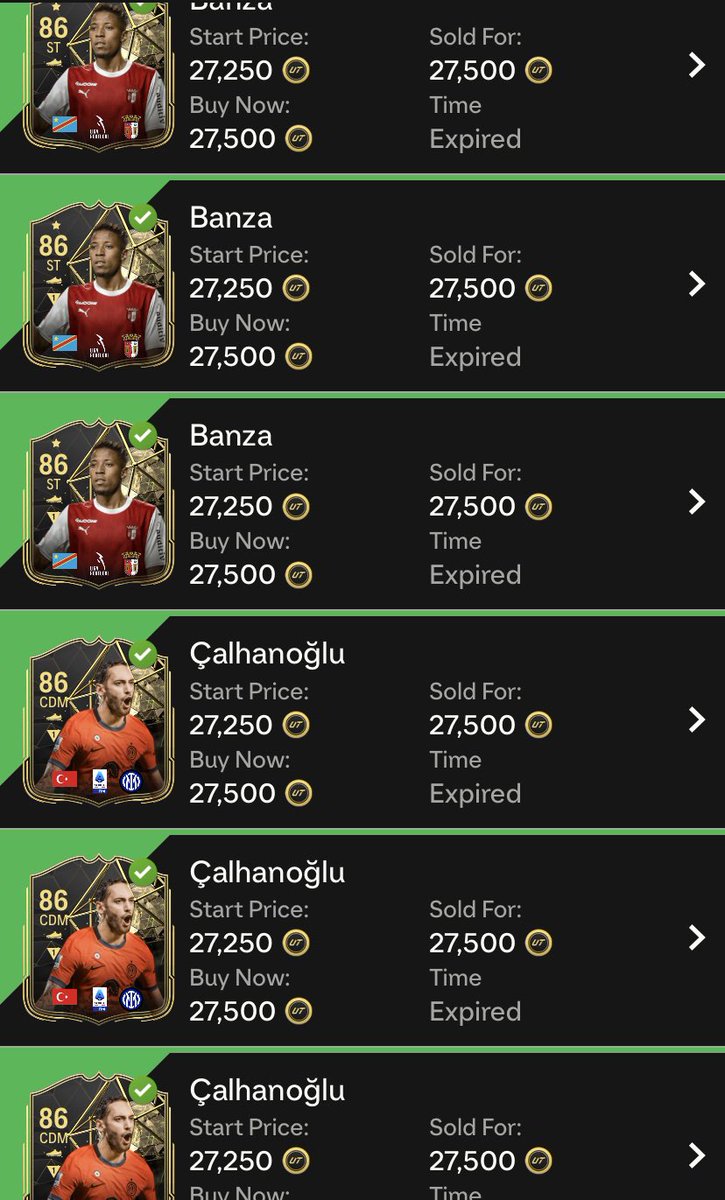725x1200 pixels.
Task: Open the second fully visible Çalhanoğlu listing
Action: 362,939
